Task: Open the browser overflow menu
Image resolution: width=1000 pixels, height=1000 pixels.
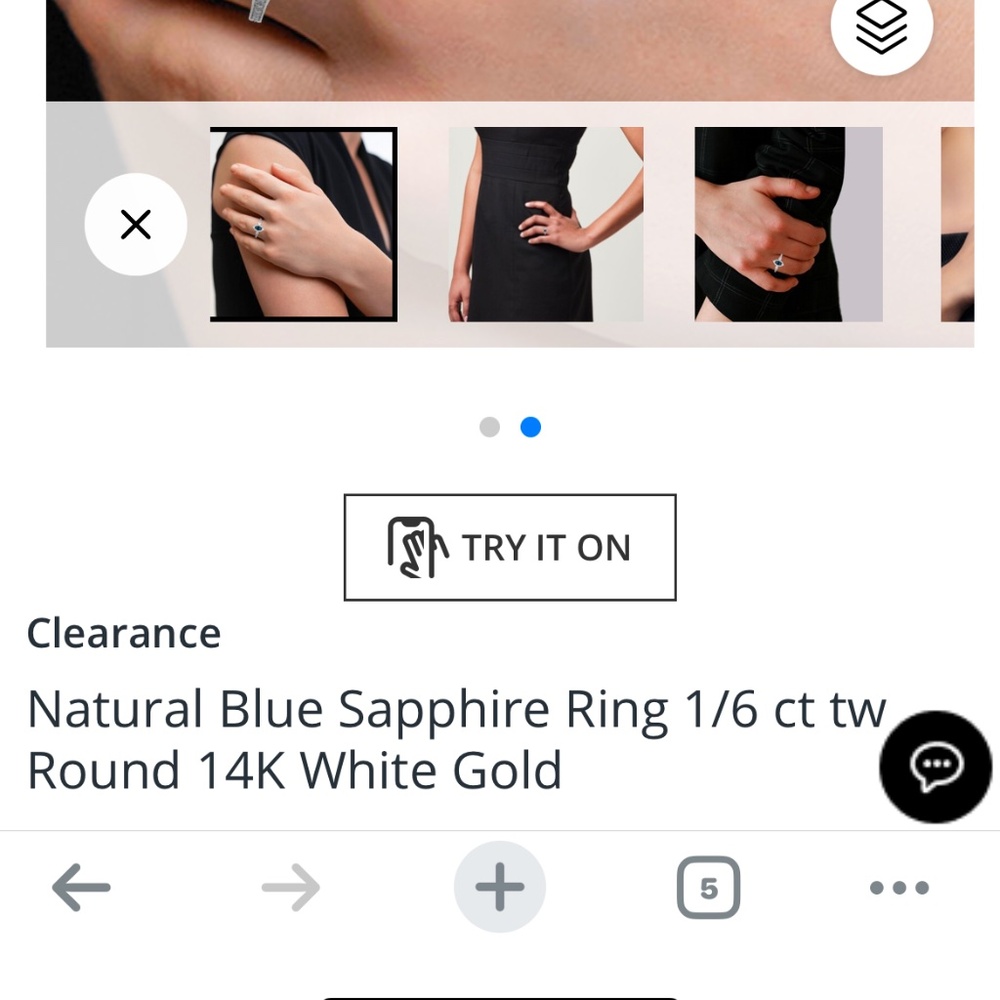Action: click(898, 887)
